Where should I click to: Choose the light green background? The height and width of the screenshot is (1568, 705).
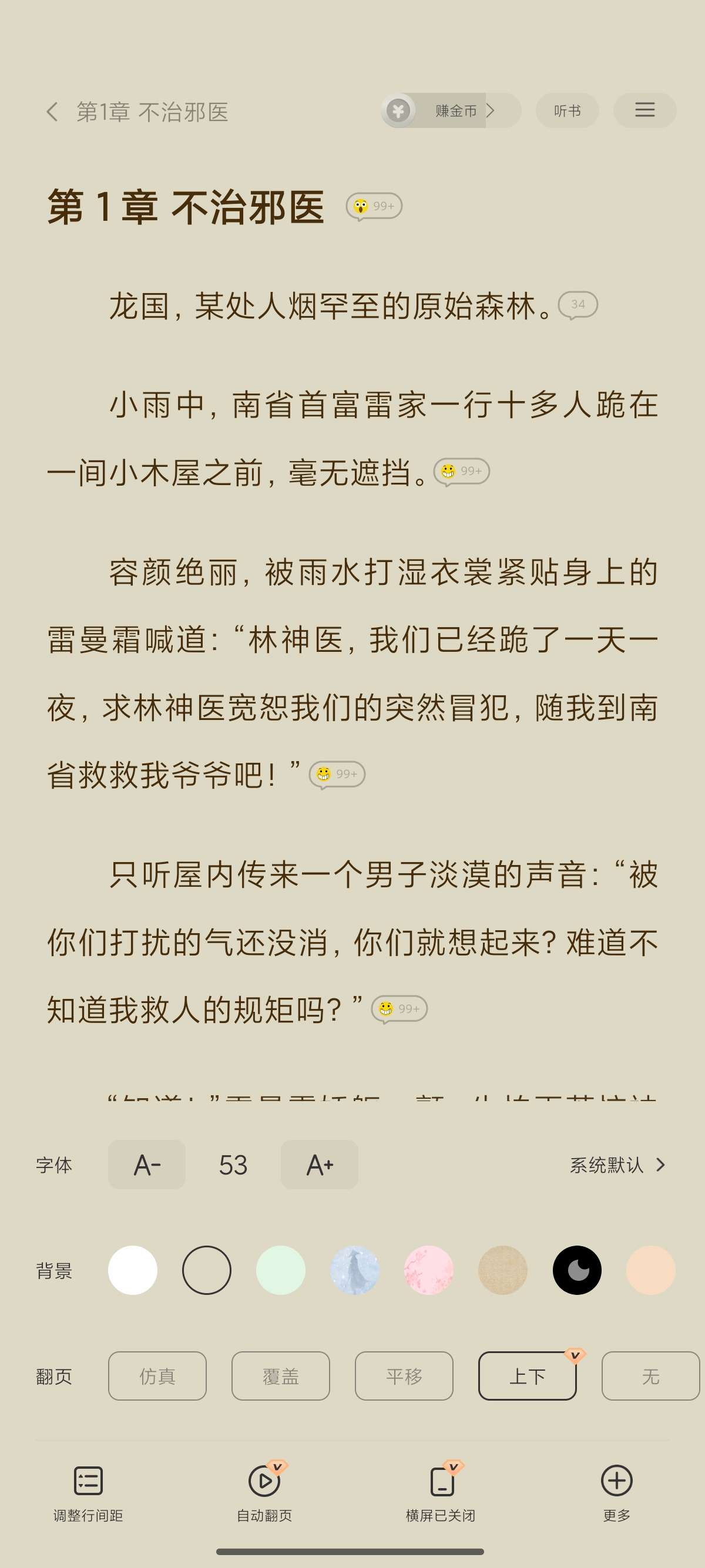click(x=281, y=1270)
